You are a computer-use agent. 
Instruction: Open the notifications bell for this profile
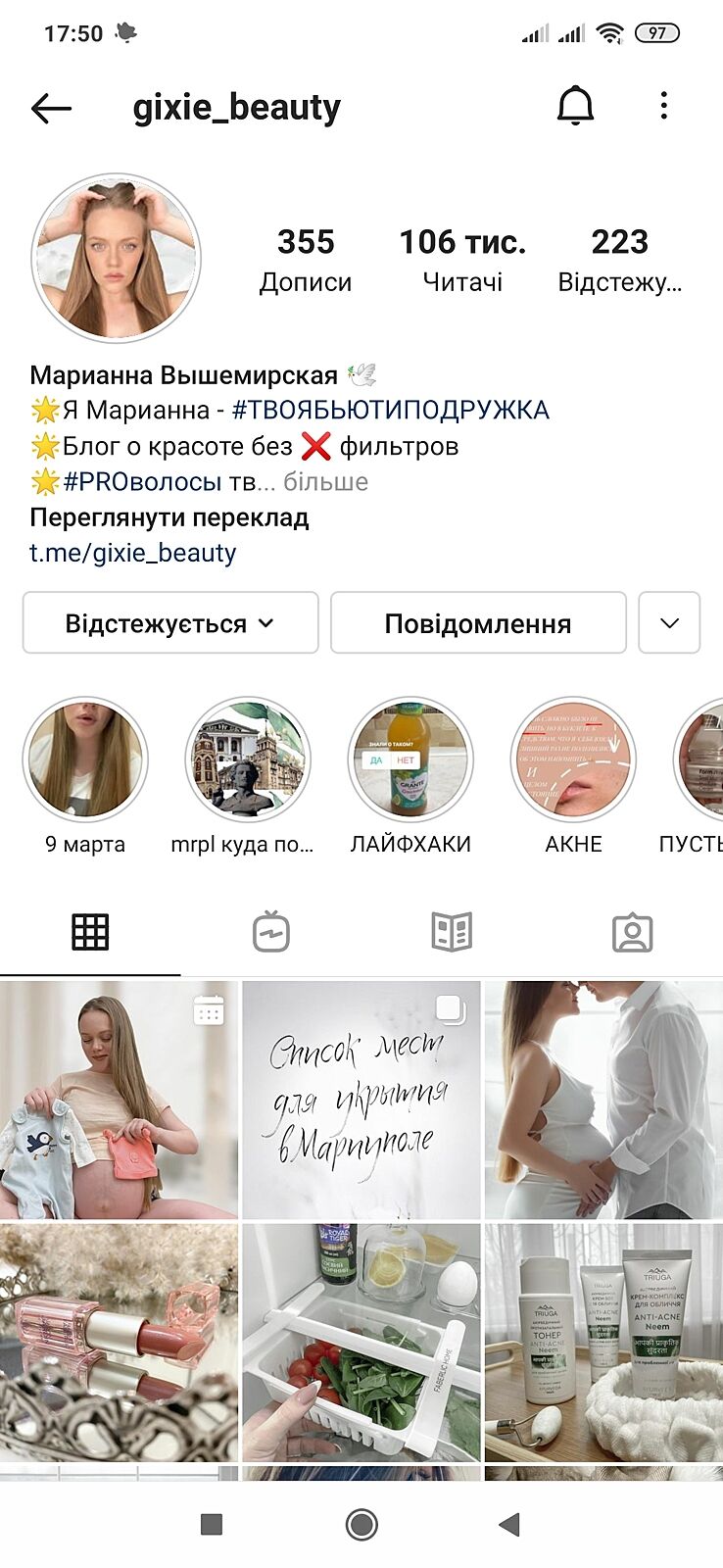click(575, 106)
